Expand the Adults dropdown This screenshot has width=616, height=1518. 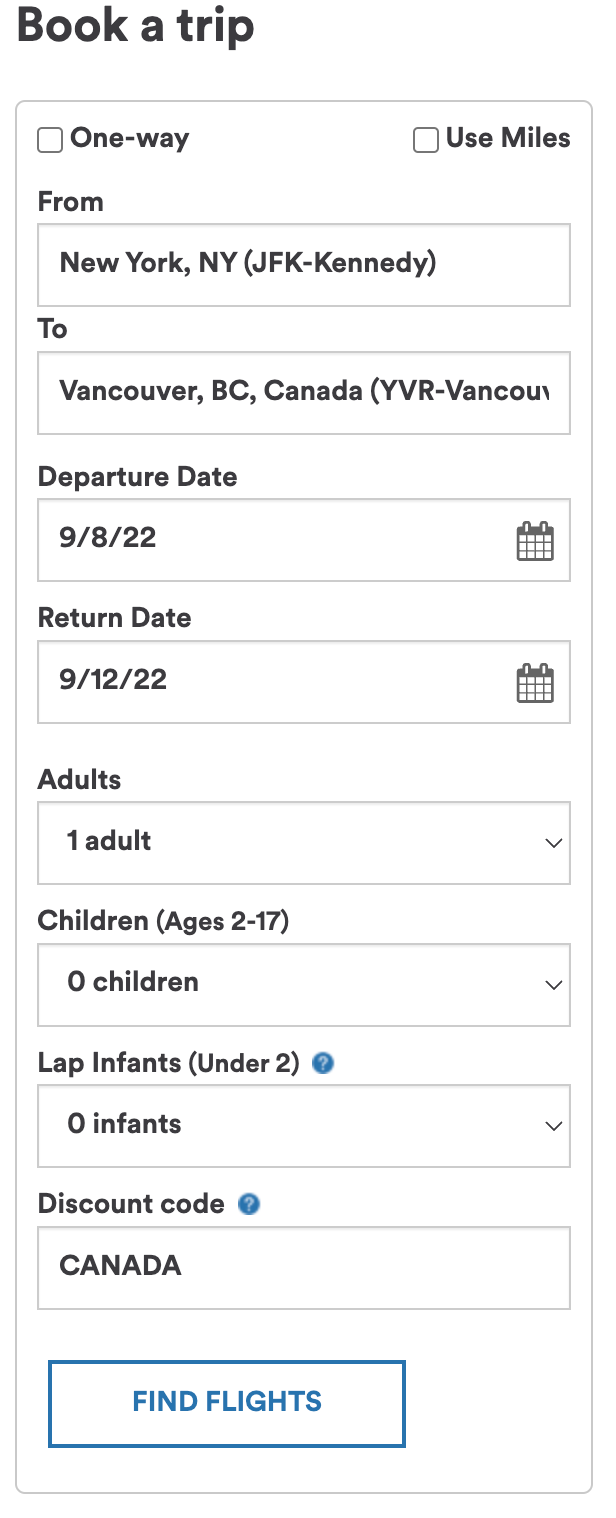(303, 842)
